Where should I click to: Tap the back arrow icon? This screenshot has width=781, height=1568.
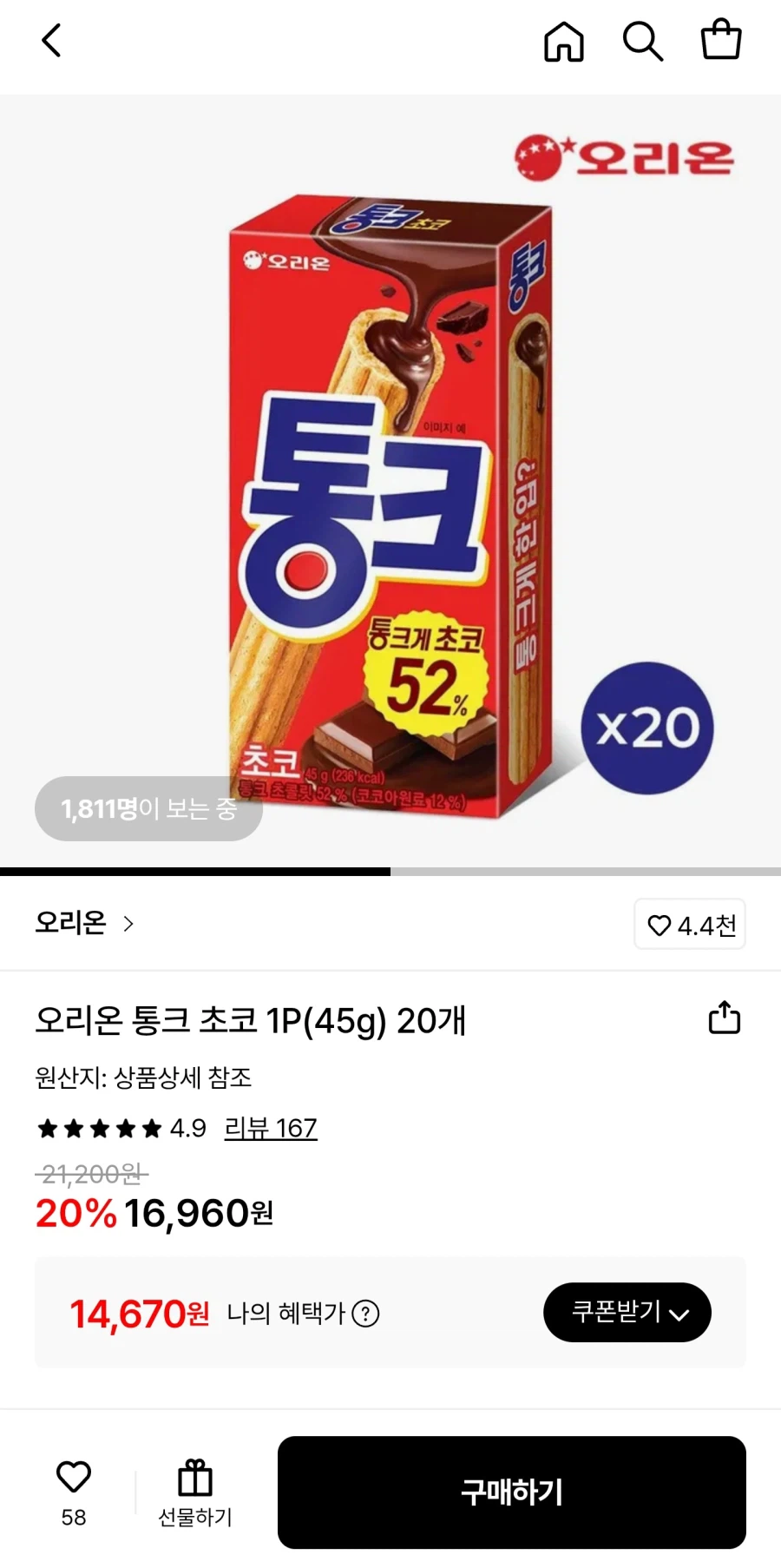(x=50, y=39)
